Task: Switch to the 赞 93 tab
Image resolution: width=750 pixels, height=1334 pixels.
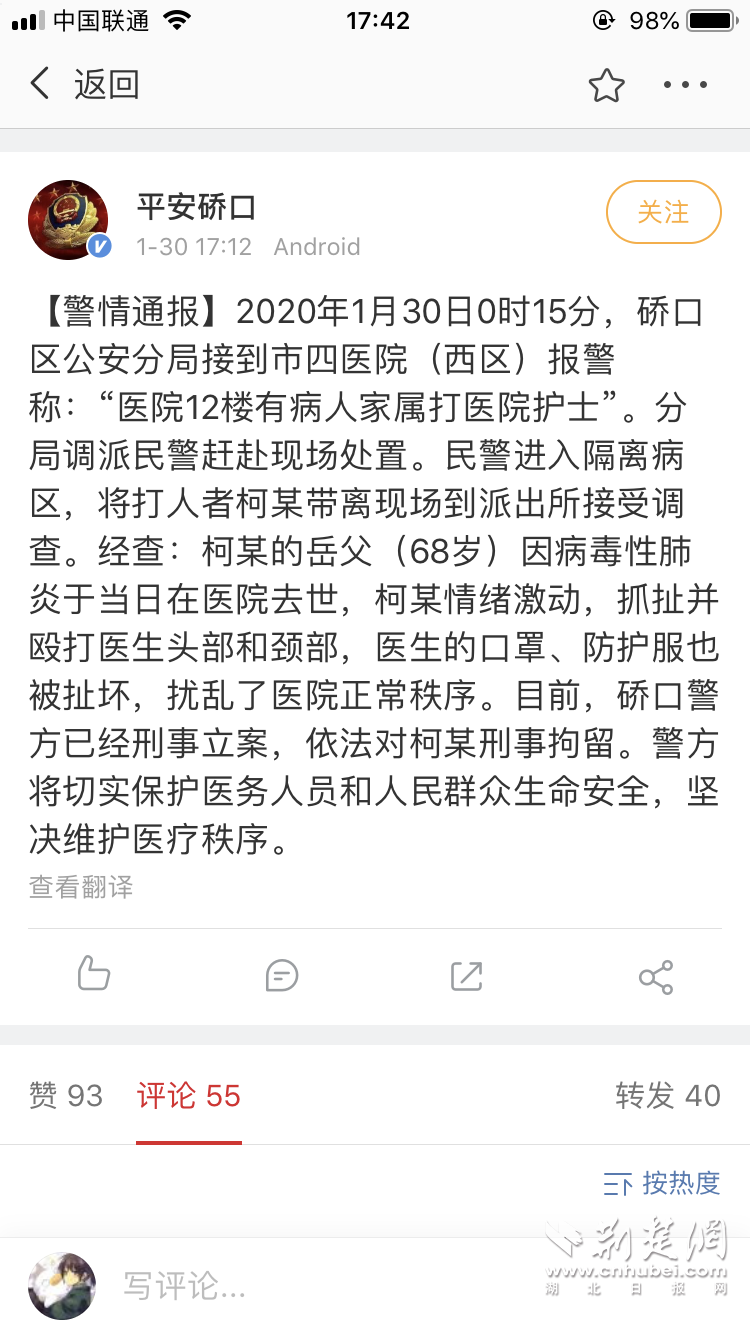Action: click(x=66, y=1096)
